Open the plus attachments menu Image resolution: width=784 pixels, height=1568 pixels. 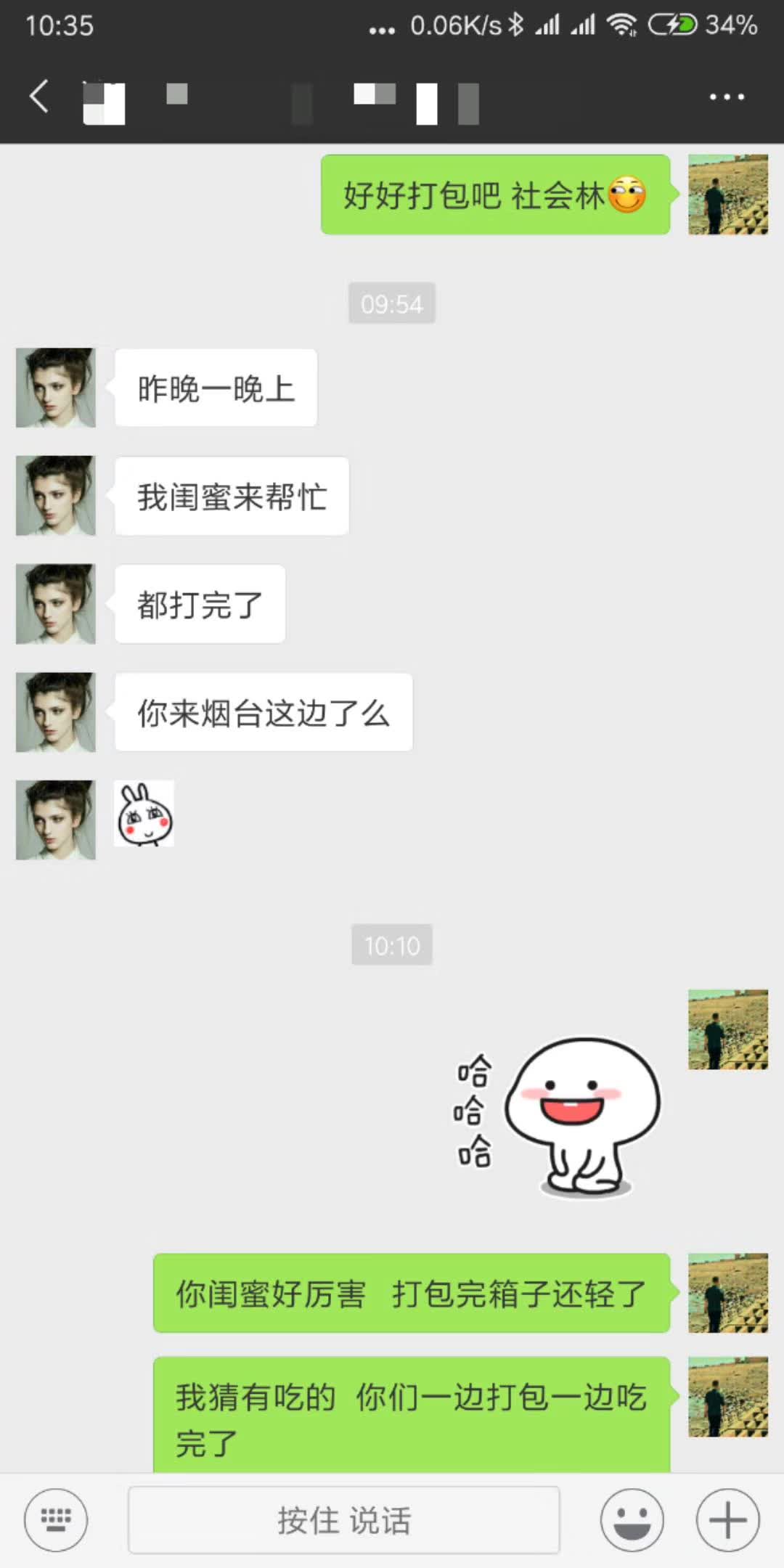727,1520
